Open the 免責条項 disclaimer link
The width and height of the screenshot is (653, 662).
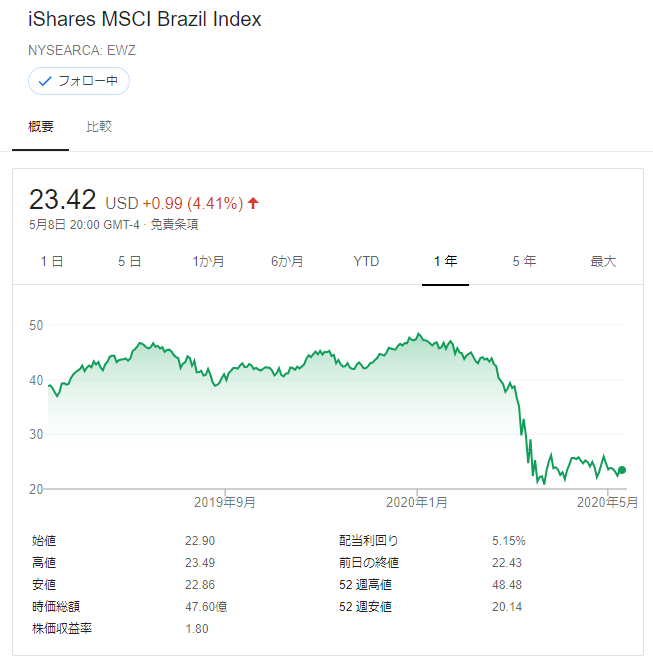click(x=174, y=224)
